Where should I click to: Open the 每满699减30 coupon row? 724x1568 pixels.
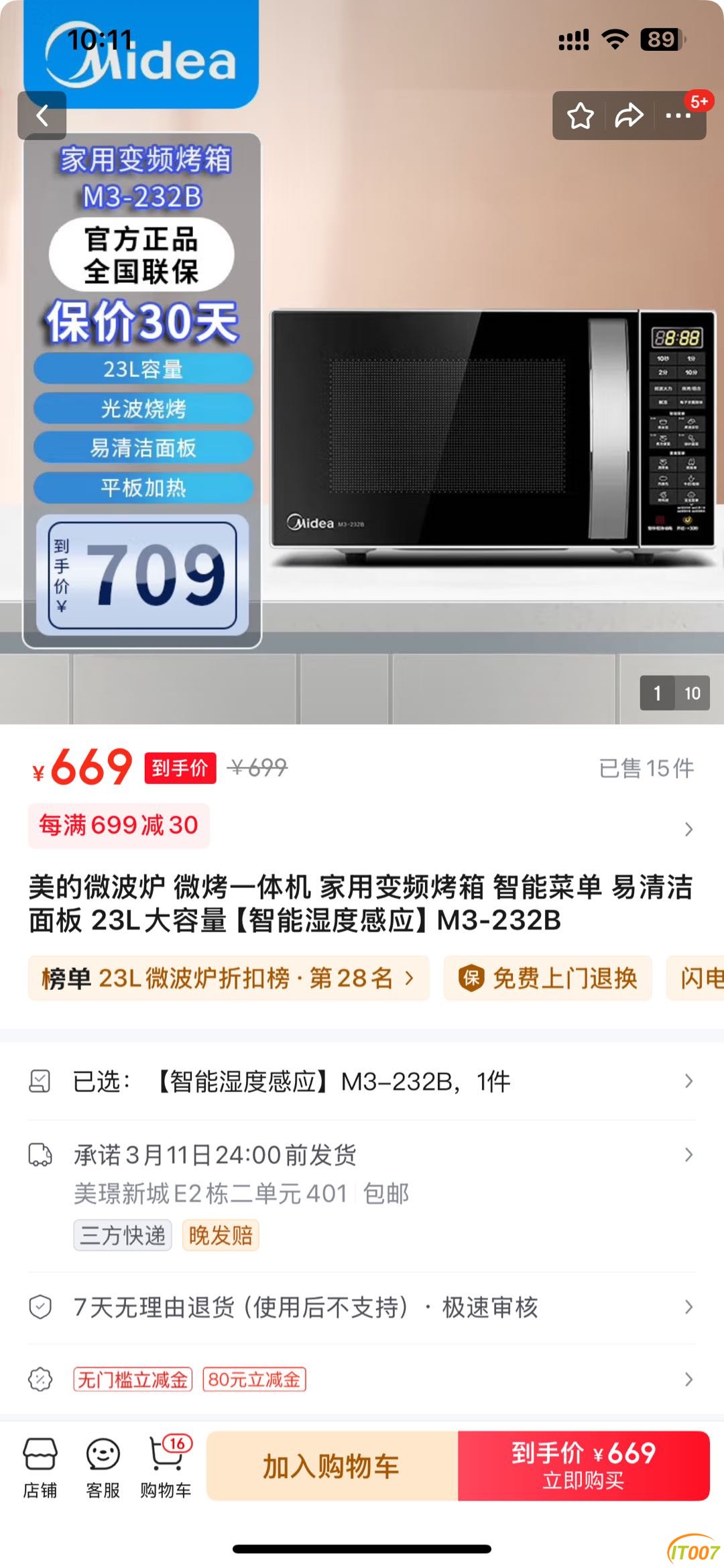click(x=362, y=826)
